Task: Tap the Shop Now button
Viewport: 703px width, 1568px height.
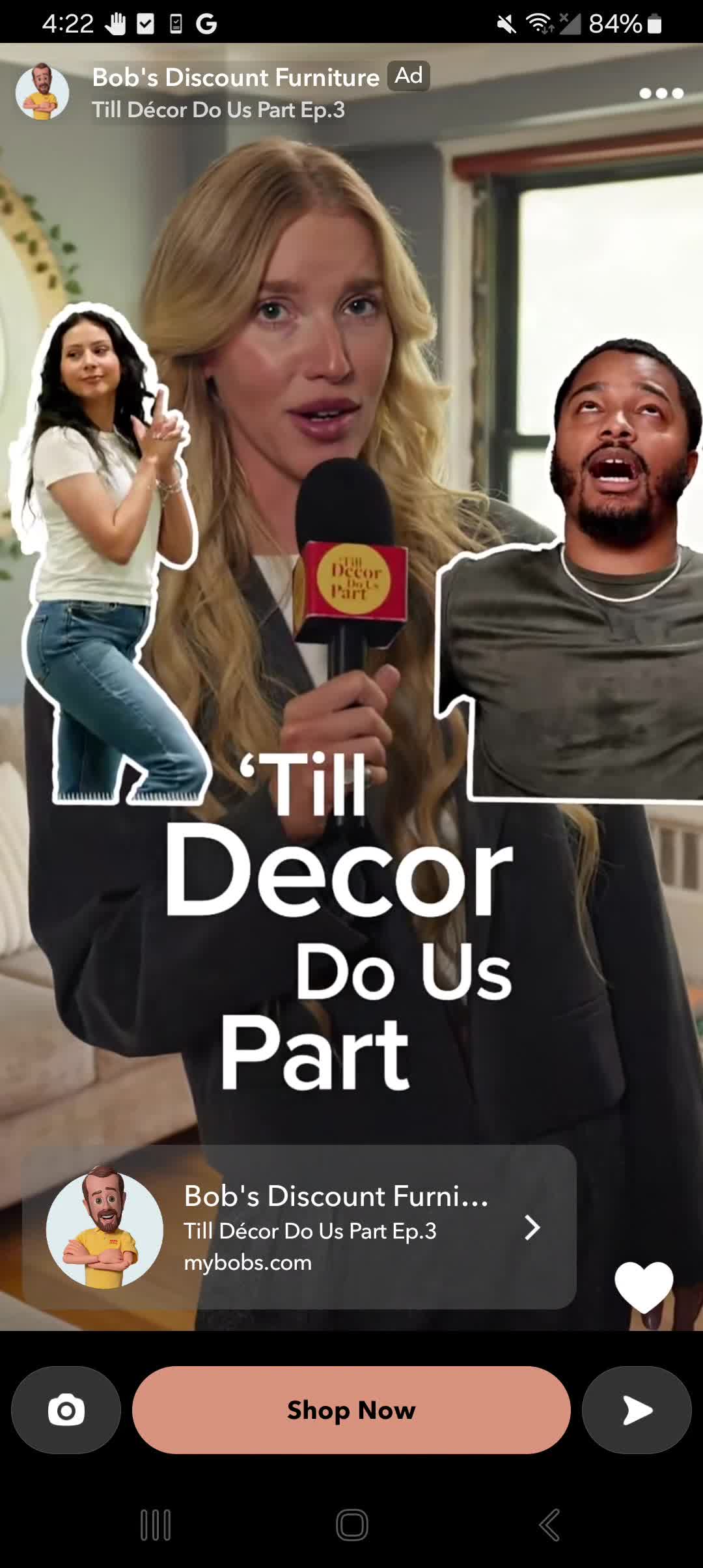Action: click(351, 1410)
